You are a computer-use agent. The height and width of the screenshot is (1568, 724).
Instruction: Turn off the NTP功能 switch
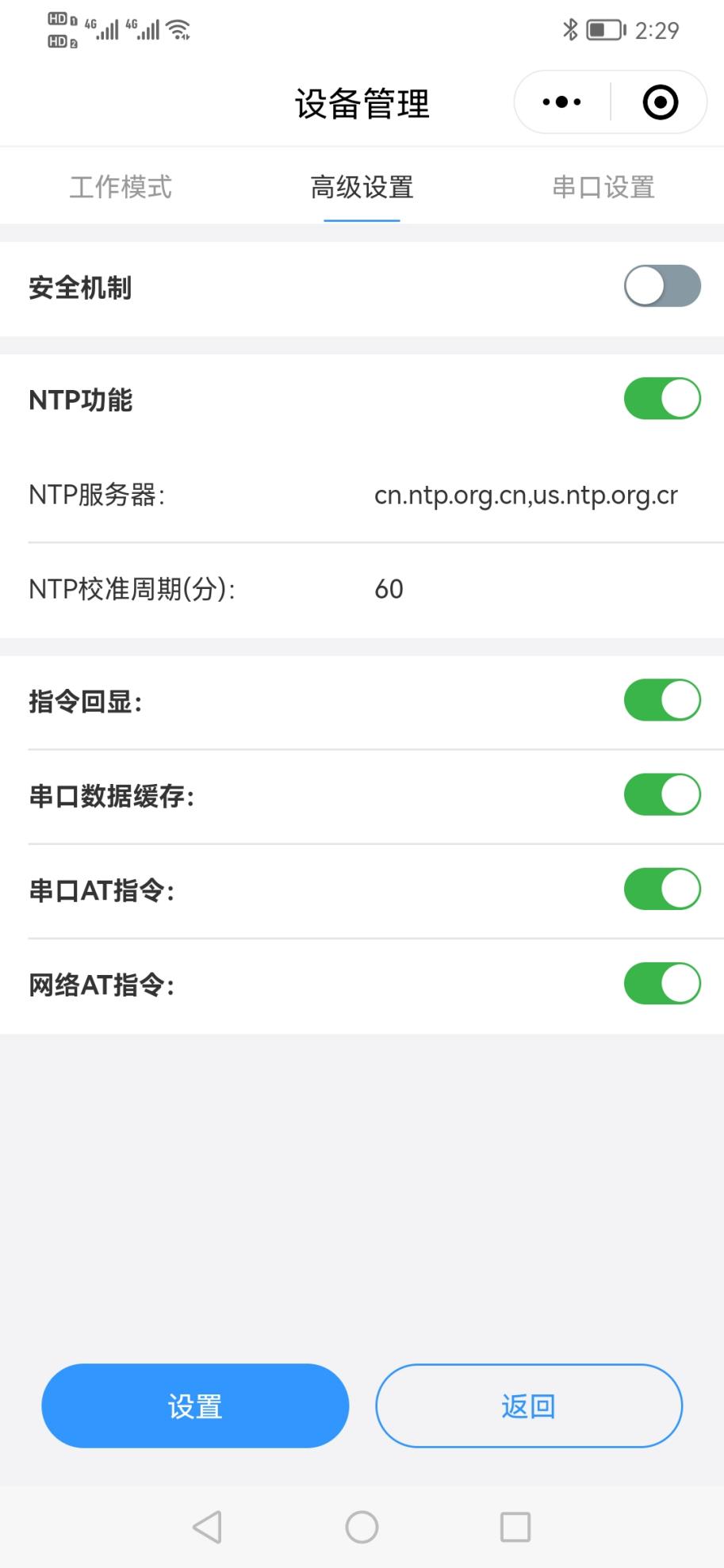[662, 399]
